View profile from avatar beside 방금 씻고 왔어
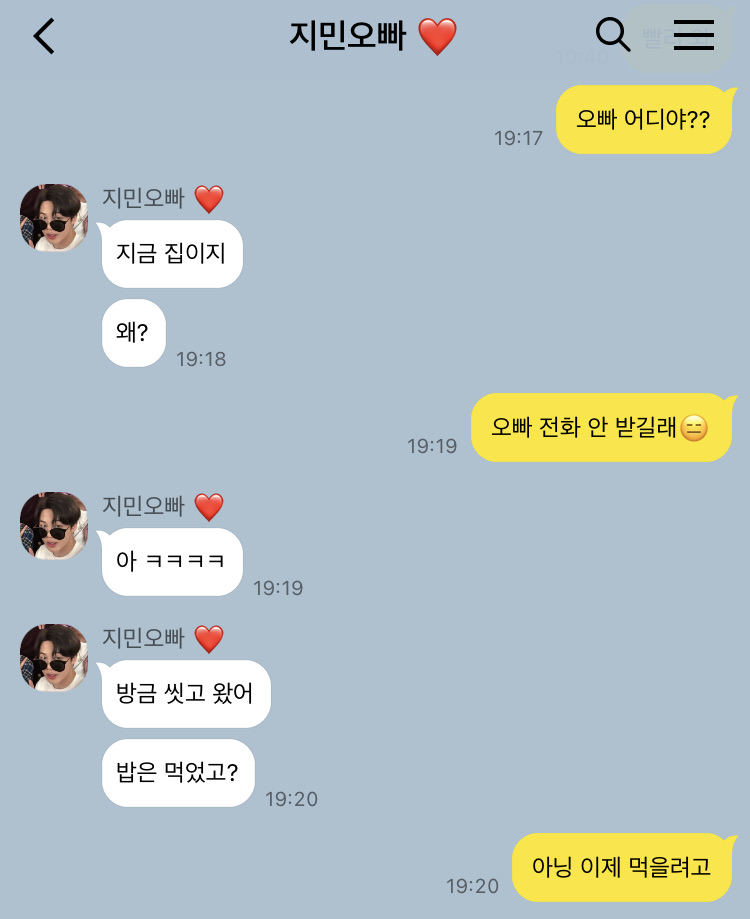The height and width of the screenshot is (919, 750). 54,658
